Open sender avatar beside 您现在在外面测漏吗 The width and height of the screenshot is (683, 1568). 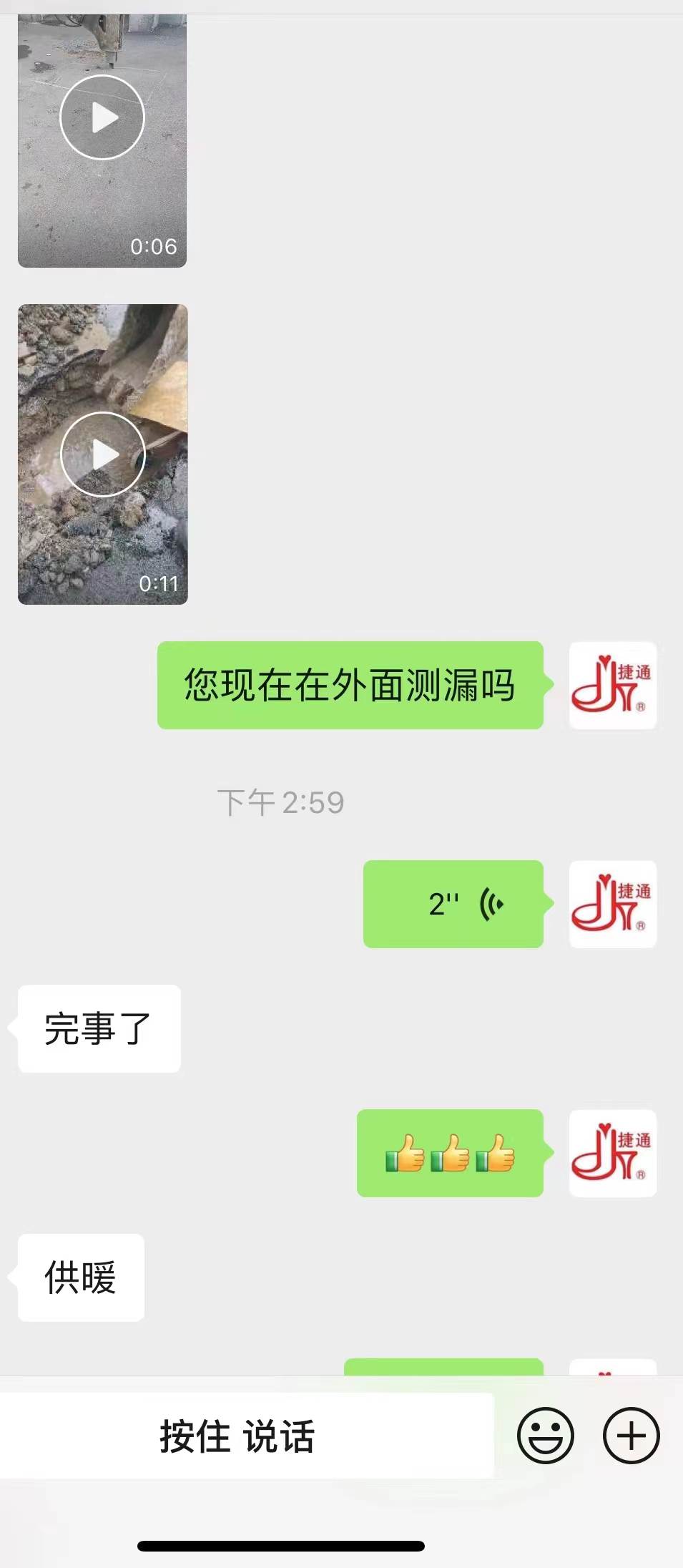point(612,686)
